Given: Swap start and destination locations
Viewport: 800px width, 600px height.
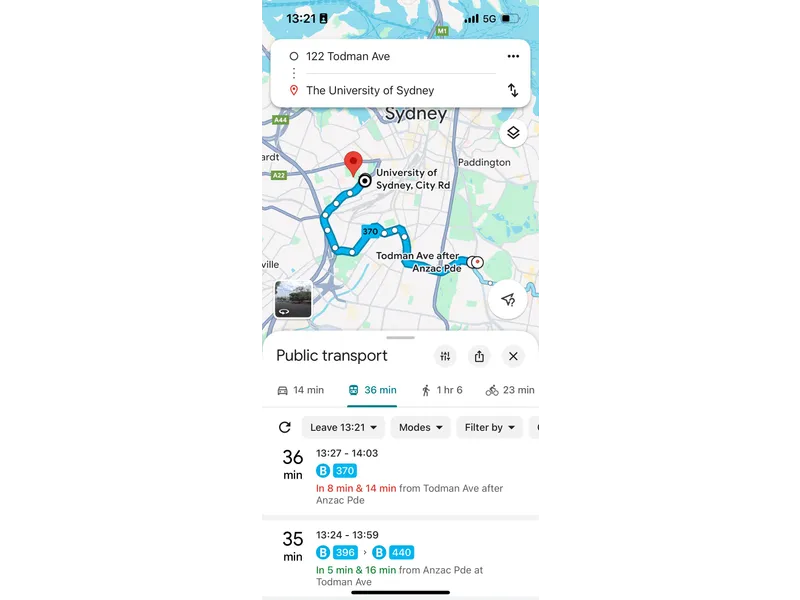Looking at the screenshot, I should (513, 90).
